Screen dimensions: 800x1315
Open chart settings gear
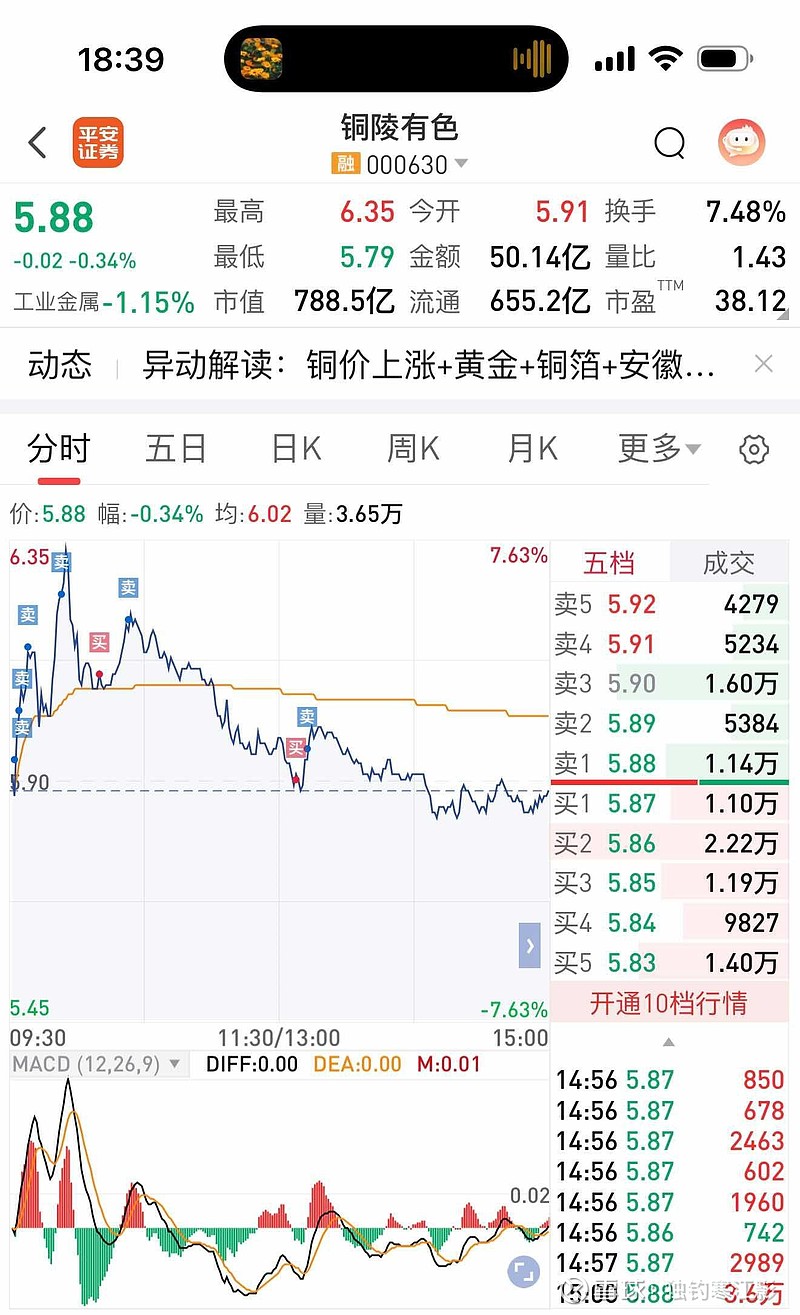pyautogui.click(x=753, y=450)
